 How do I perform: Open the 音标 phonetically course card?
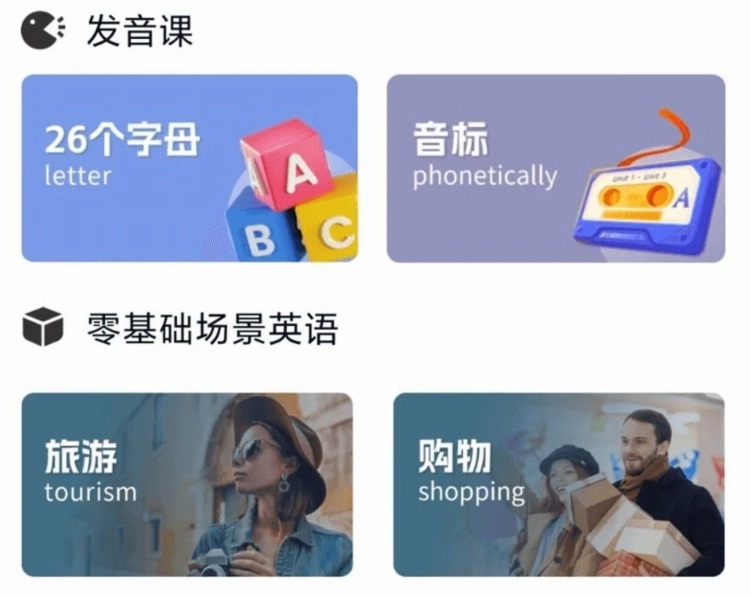click(555, 168)
